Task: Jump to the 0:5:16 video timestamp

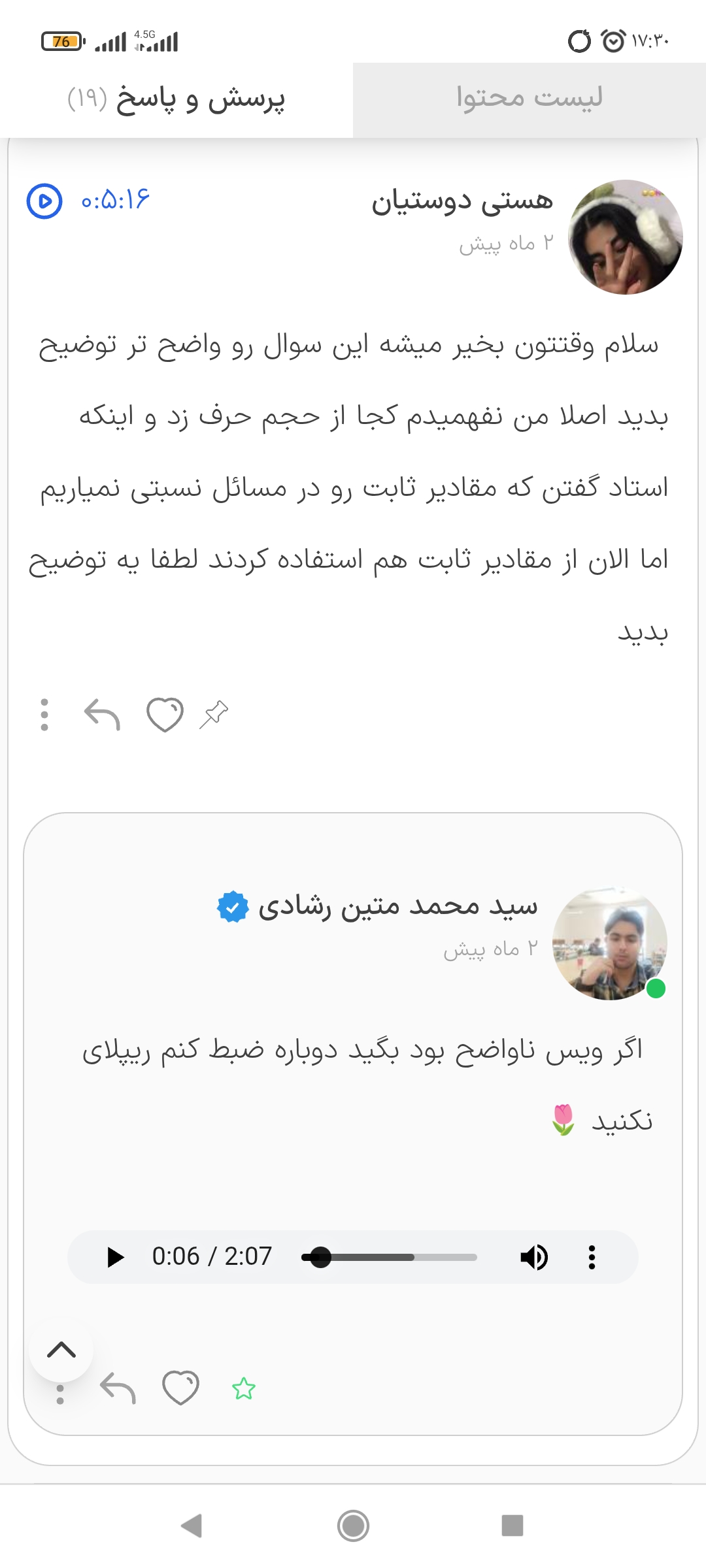Action: [x=88, y=201]
